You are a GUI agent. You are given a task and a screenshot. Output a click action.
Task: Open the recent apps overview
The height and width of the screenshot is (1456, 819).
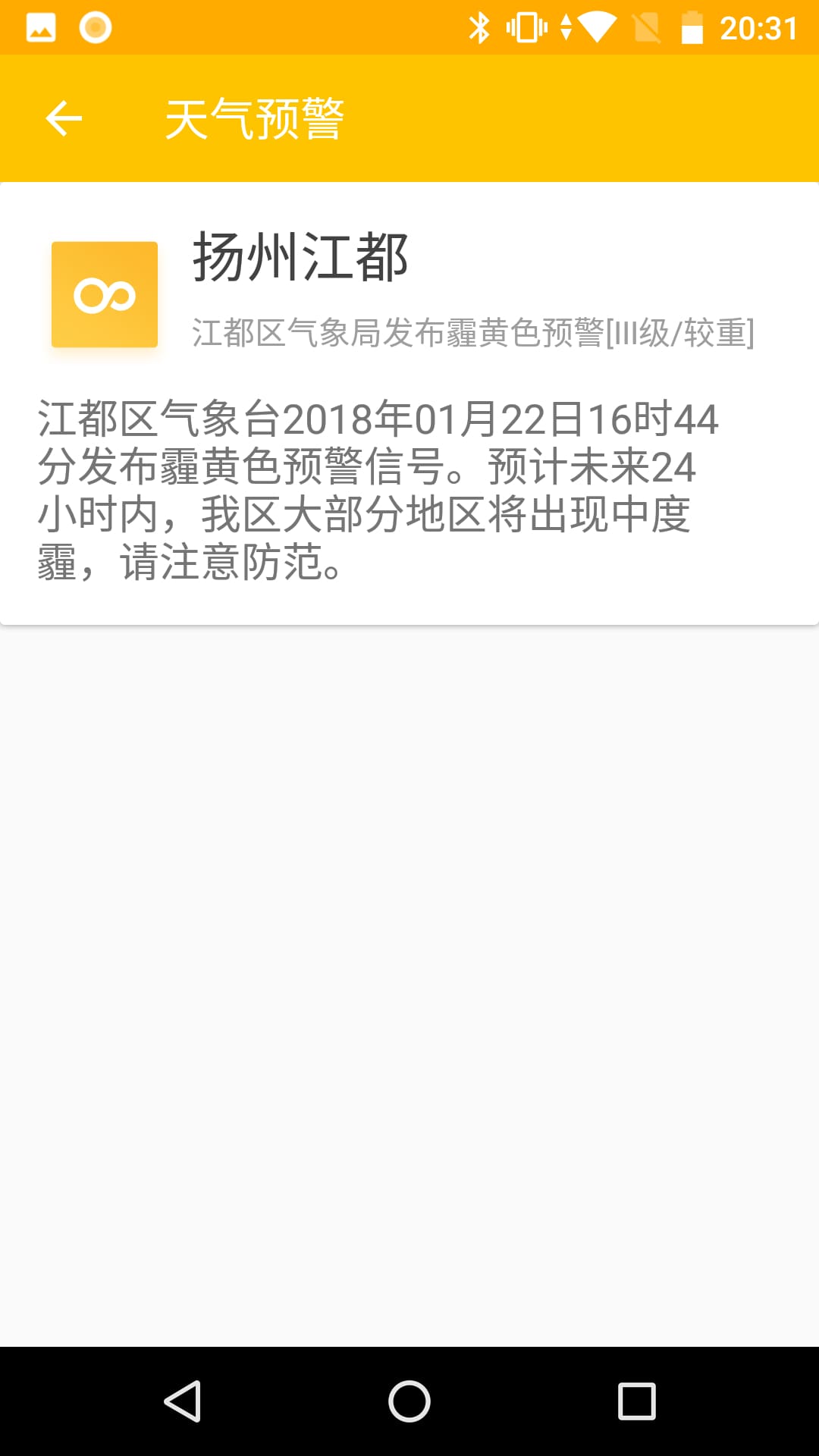(636, 1401)
